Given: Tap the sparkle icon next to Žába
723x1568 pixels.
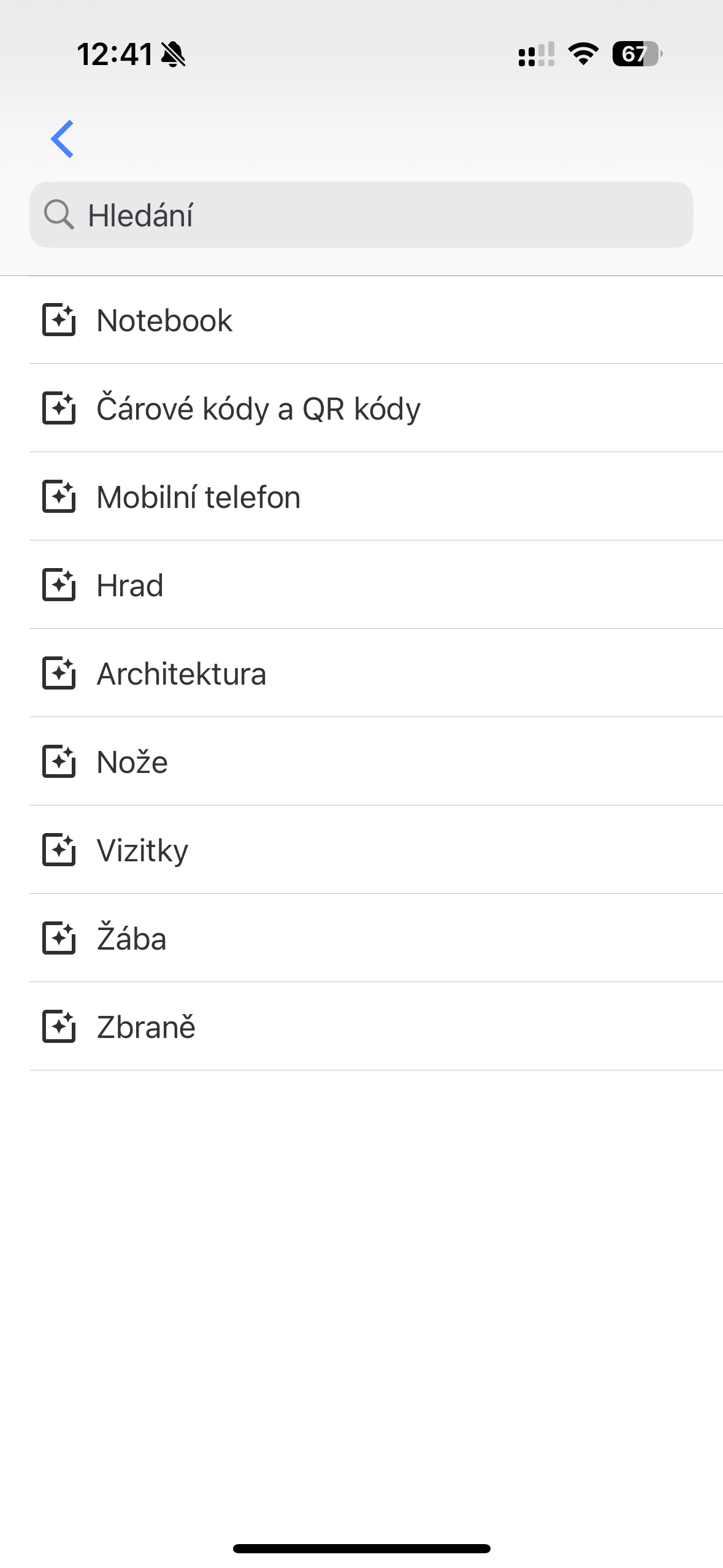Looking at the screenshot, I should tap(59, 939).
